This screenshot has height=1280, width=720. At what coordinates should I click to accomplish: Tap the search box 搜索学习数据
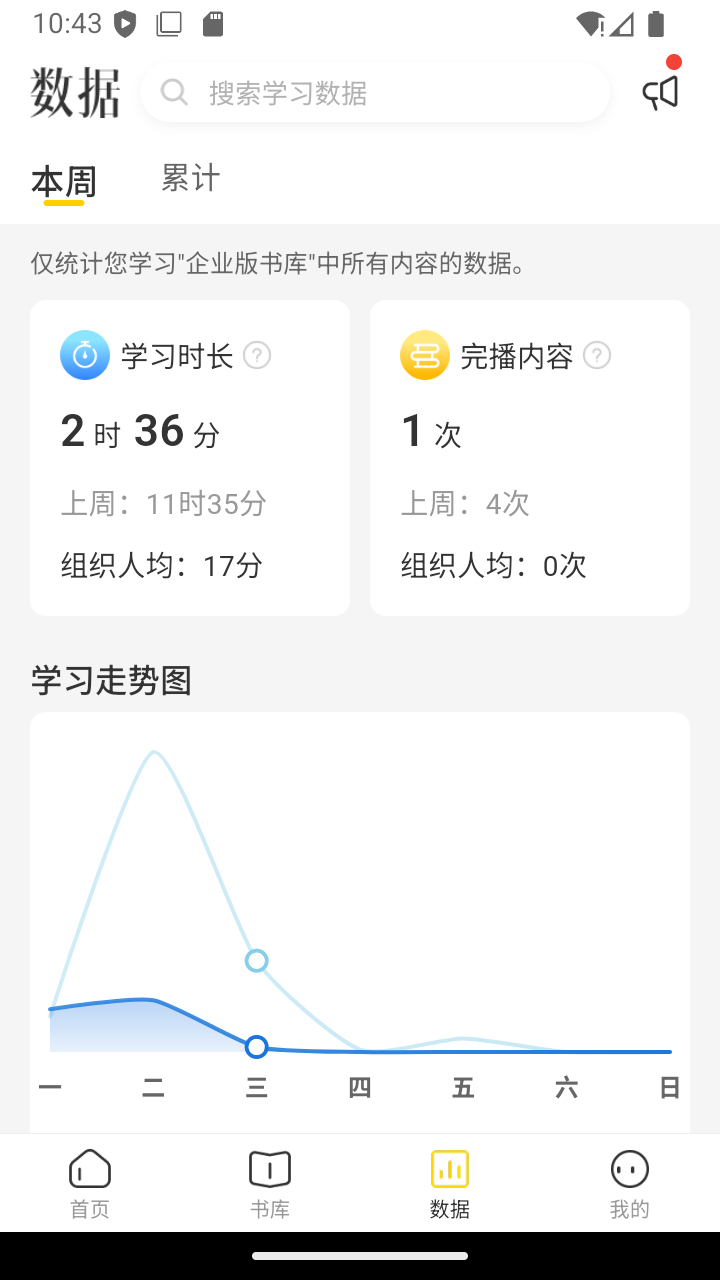point(375,93)
